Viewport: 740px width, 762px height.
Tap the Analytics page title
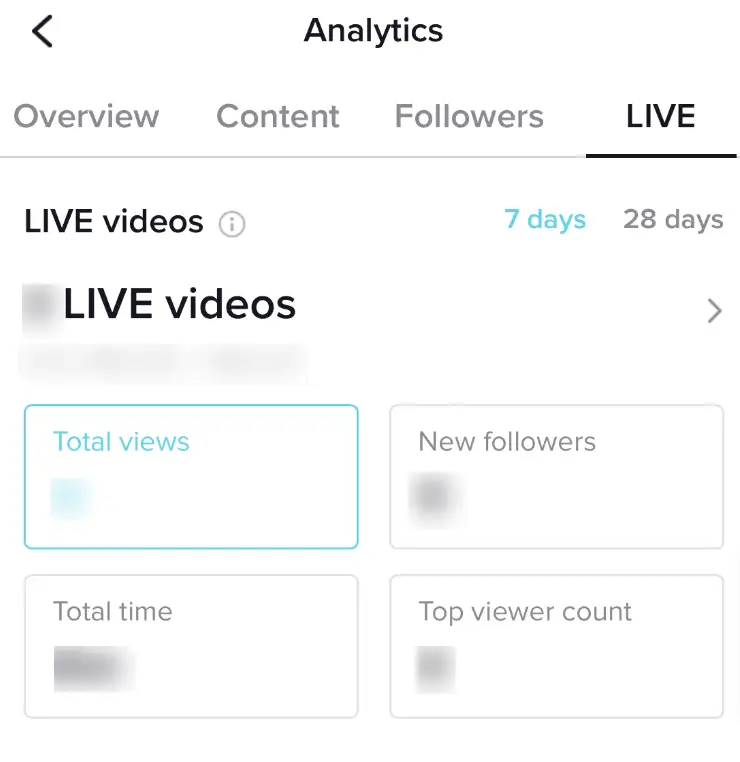[x=373, y=31]
